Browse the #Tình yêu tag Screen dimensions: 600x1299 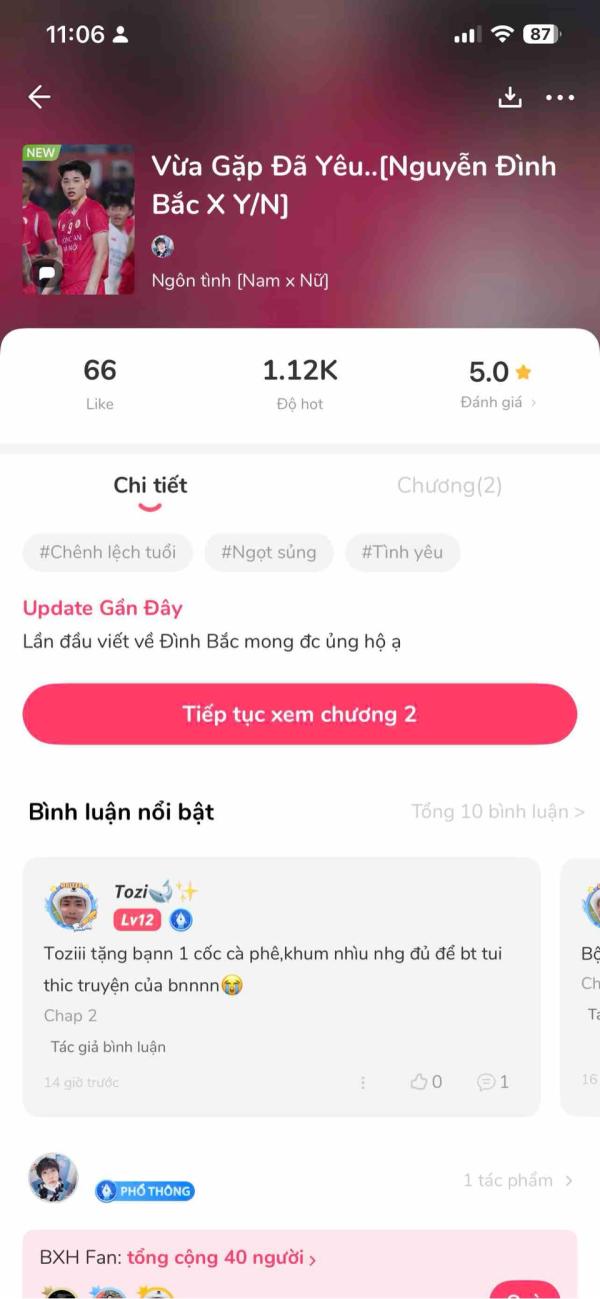click(x=402, y=552)
